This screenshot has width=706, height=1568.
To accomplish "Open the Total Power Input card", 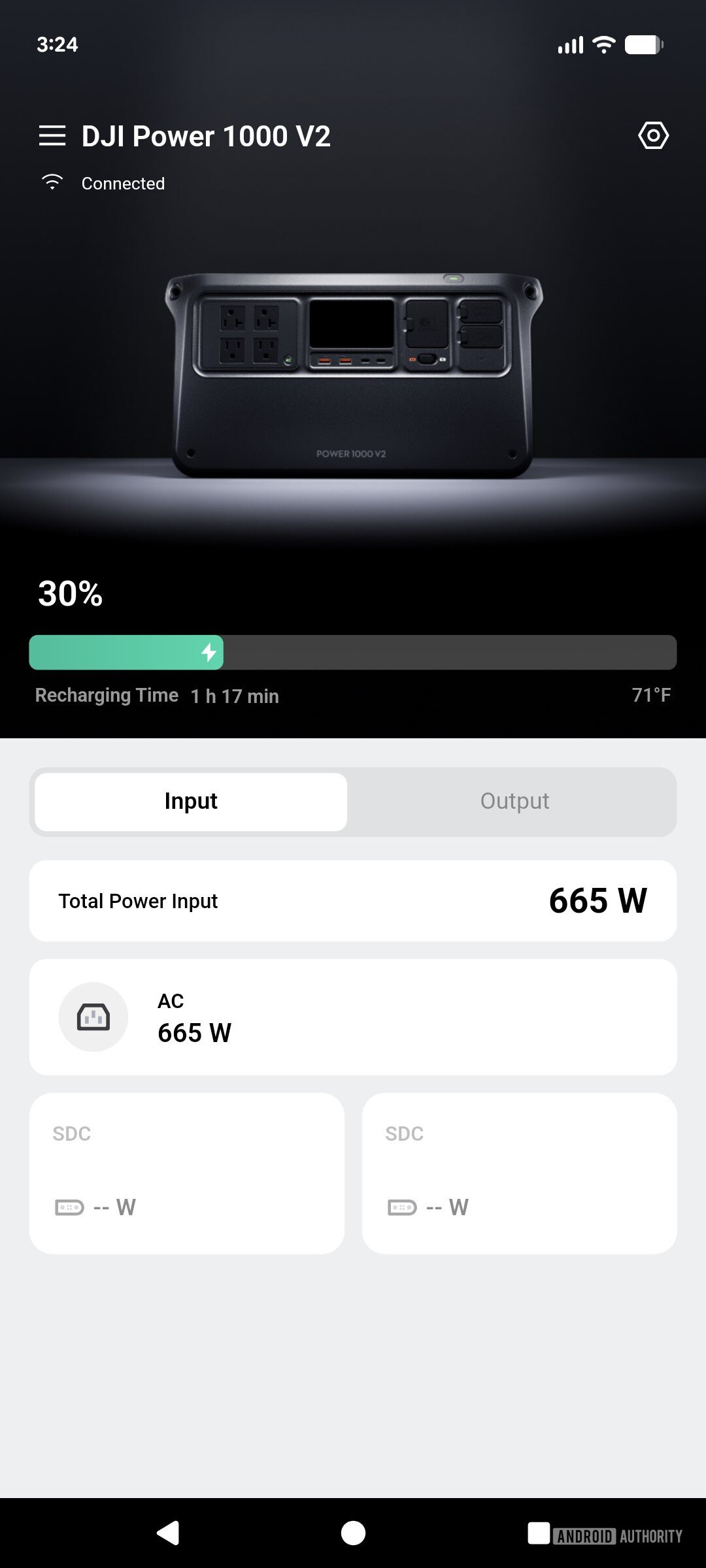I will [353, 900].
